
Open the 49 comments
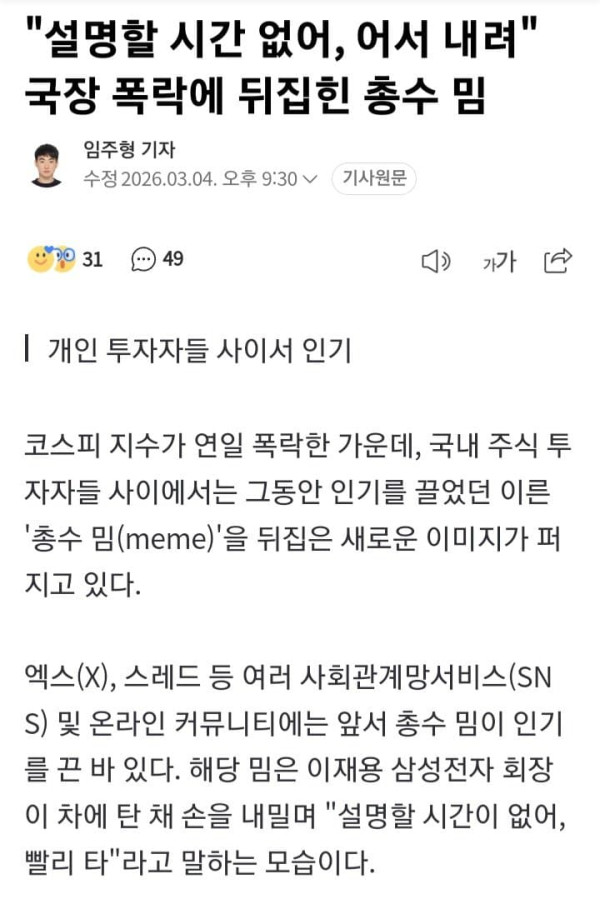coord(157,260)
